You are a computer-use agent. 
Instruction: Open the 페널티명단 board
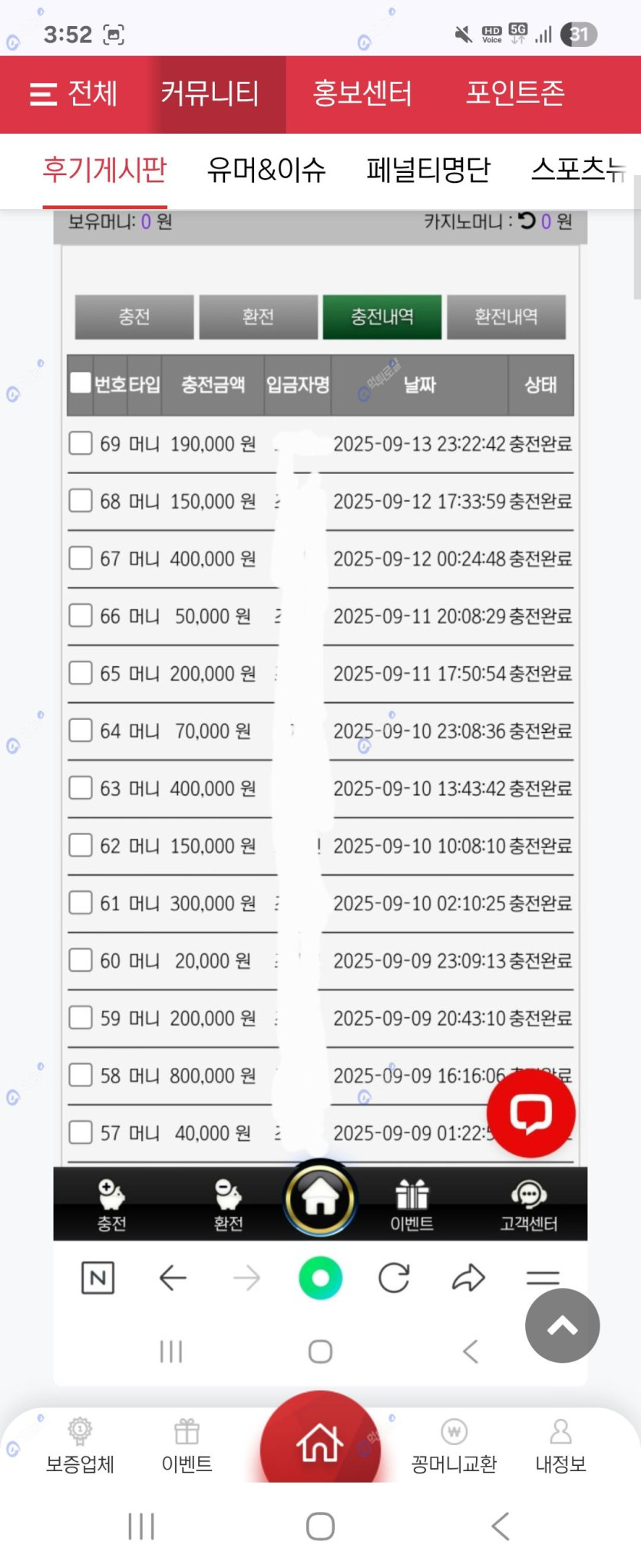point(428,170)
